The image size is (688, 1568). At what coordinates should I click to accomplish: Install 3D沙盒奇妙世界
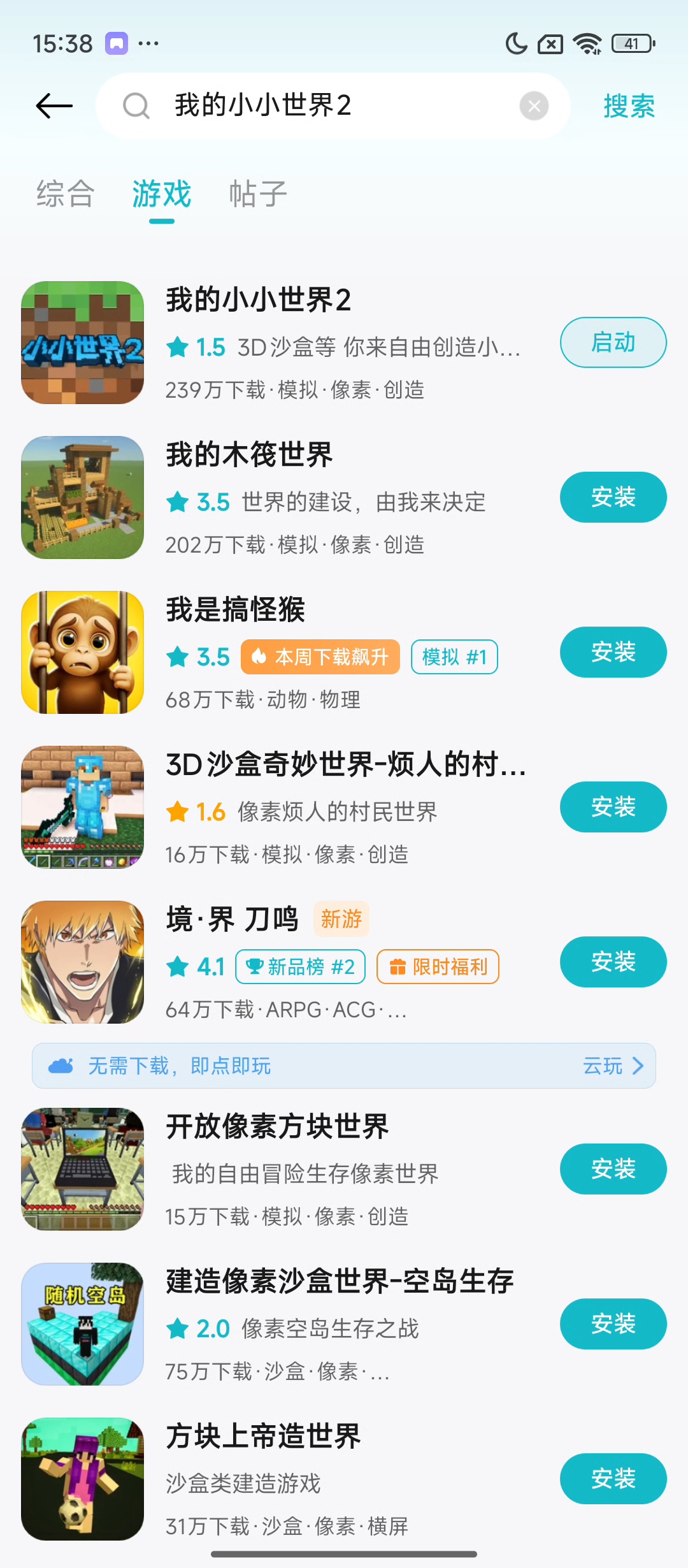tap(613, 807)
